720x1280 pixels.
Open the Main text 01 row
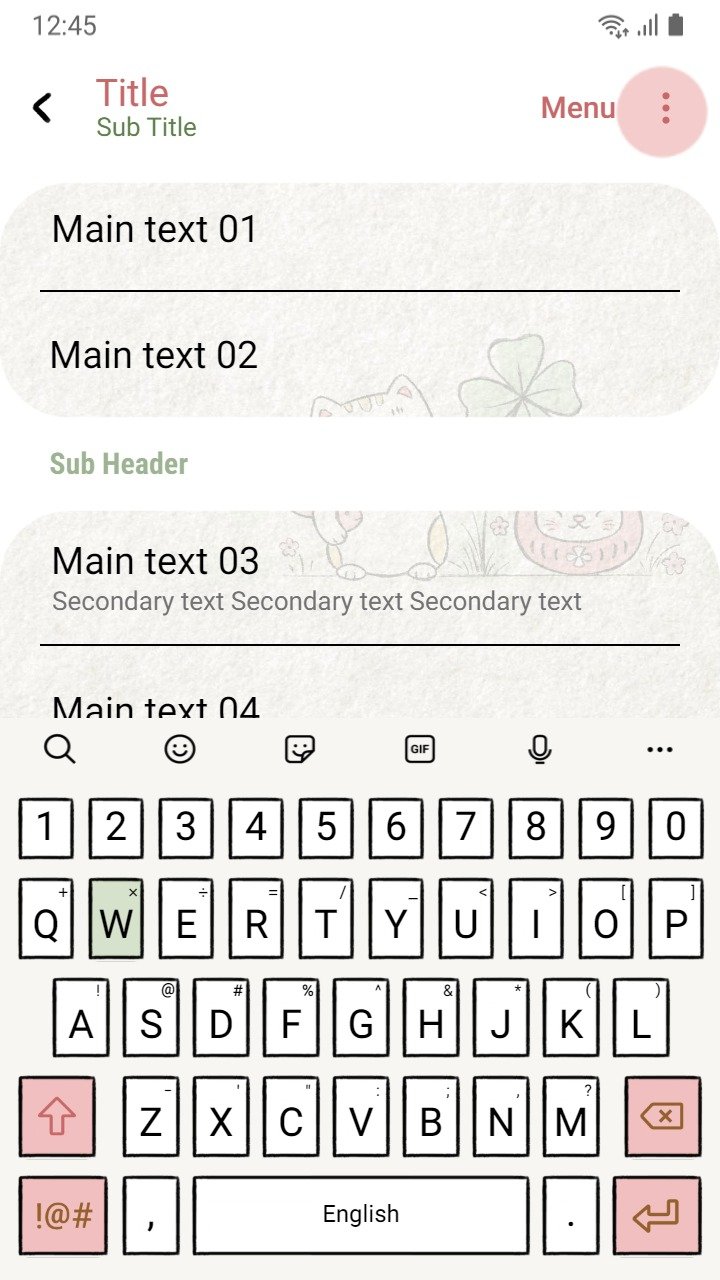360,230
